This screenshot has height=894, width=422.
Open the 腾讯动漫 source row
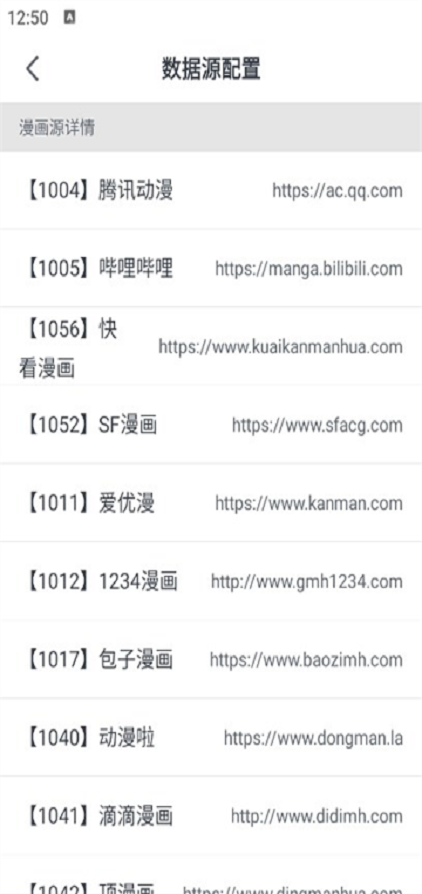click(x=211, y=190)
